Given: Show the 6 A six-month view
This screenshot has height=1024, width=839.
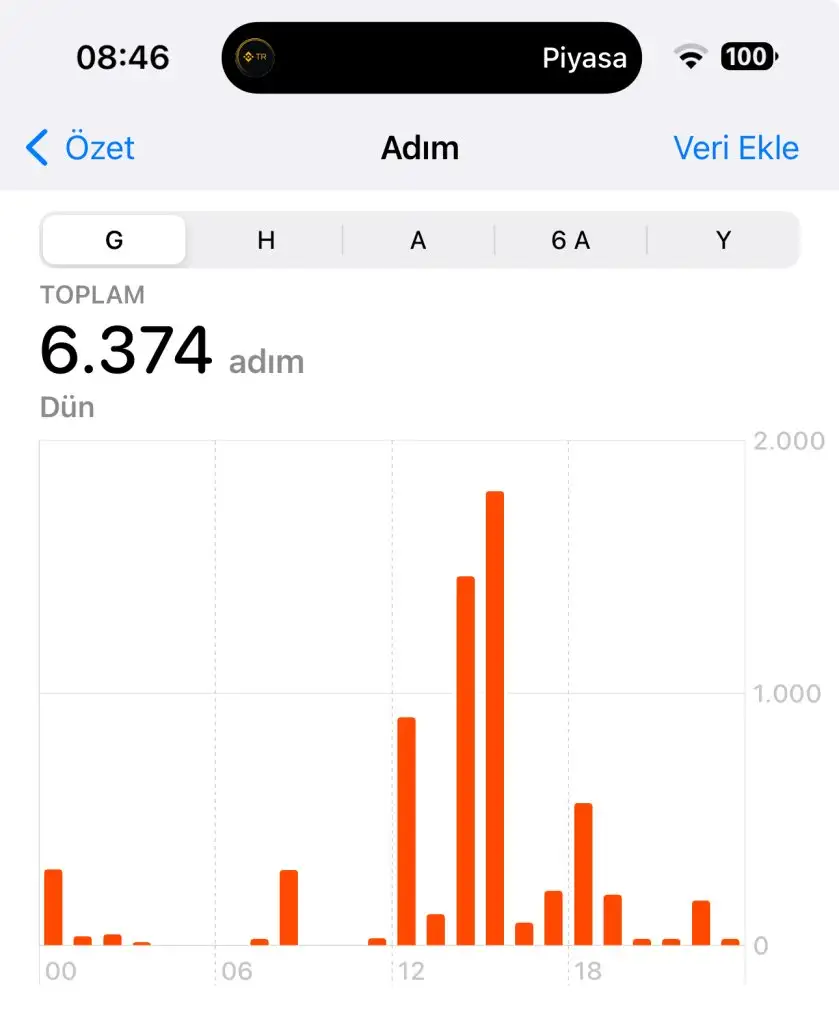Looking at the screenshot, I should coord(570,241).
